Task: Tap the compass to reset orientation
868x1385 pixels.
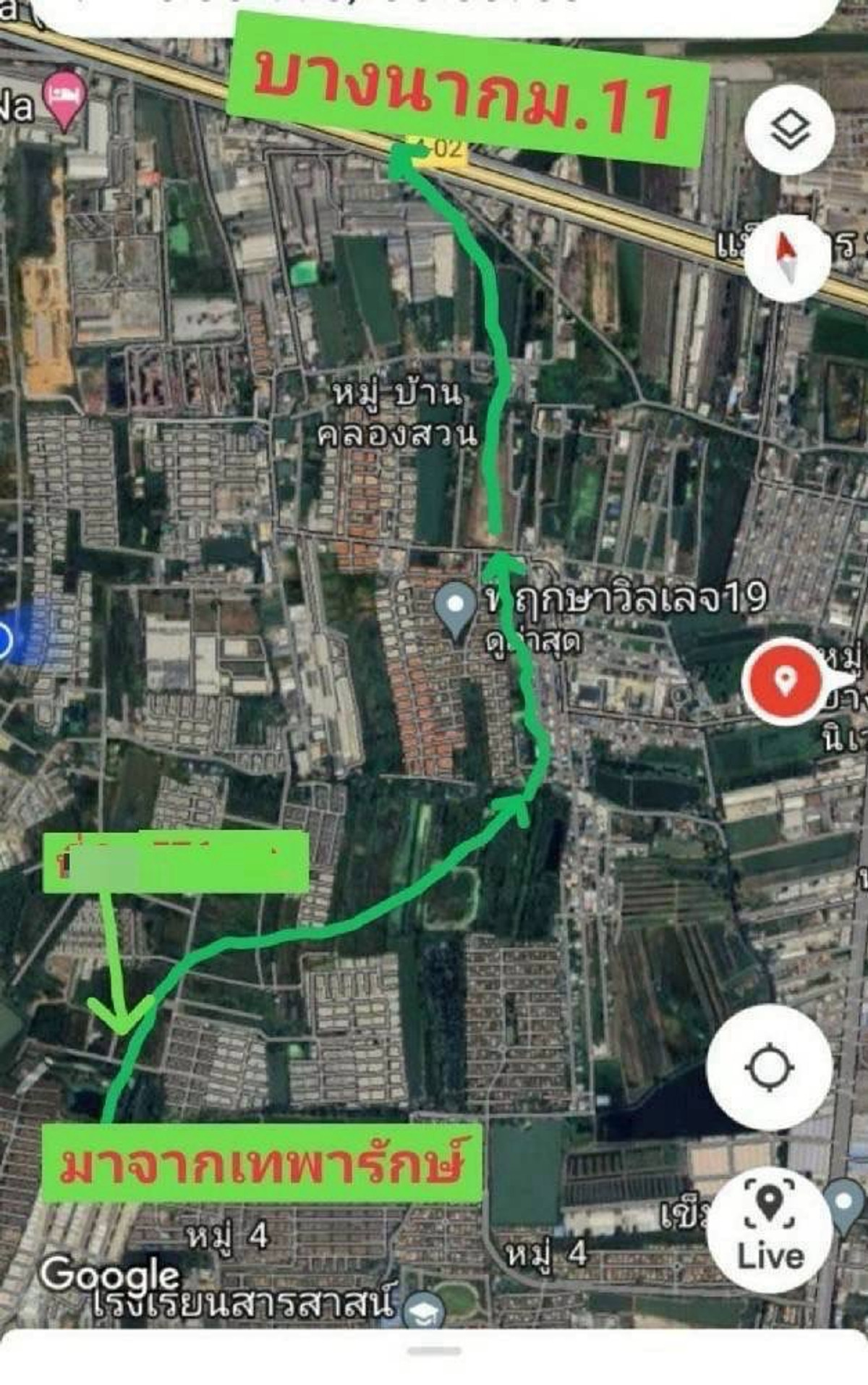Action: tap(787, 258)
